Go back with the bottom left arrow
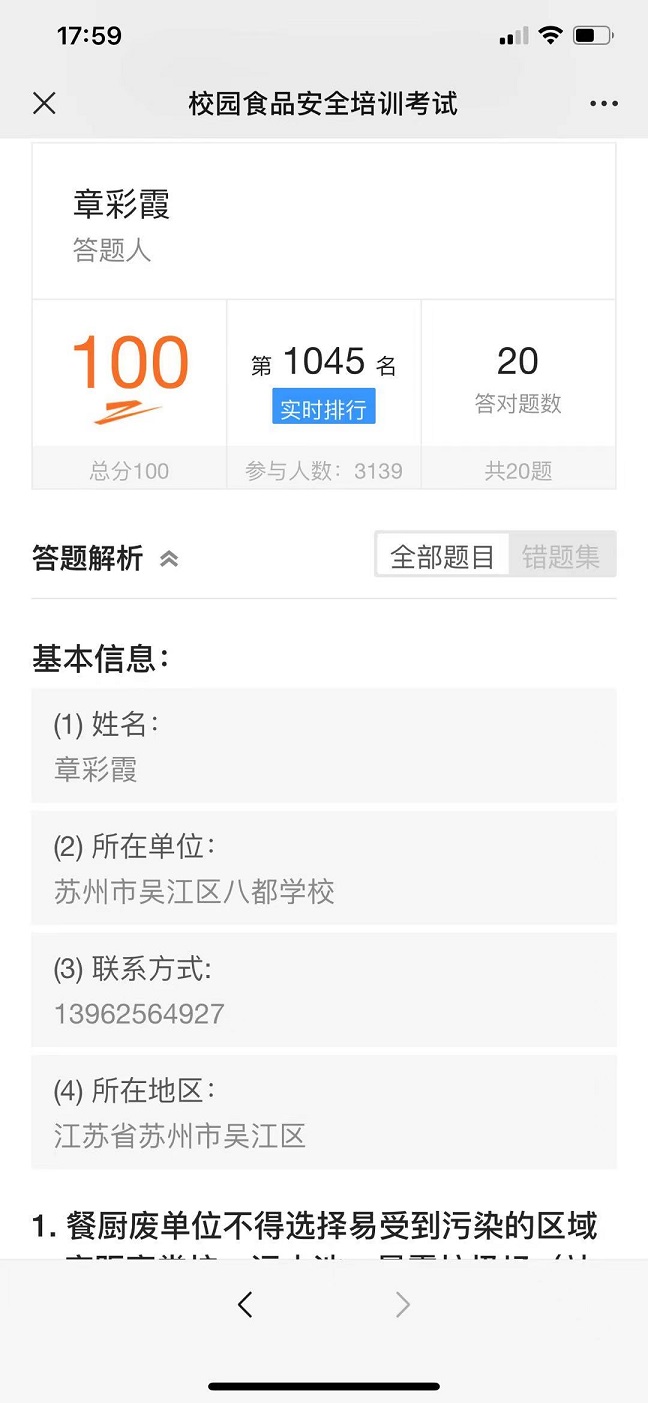 [x=245, y=1304]
